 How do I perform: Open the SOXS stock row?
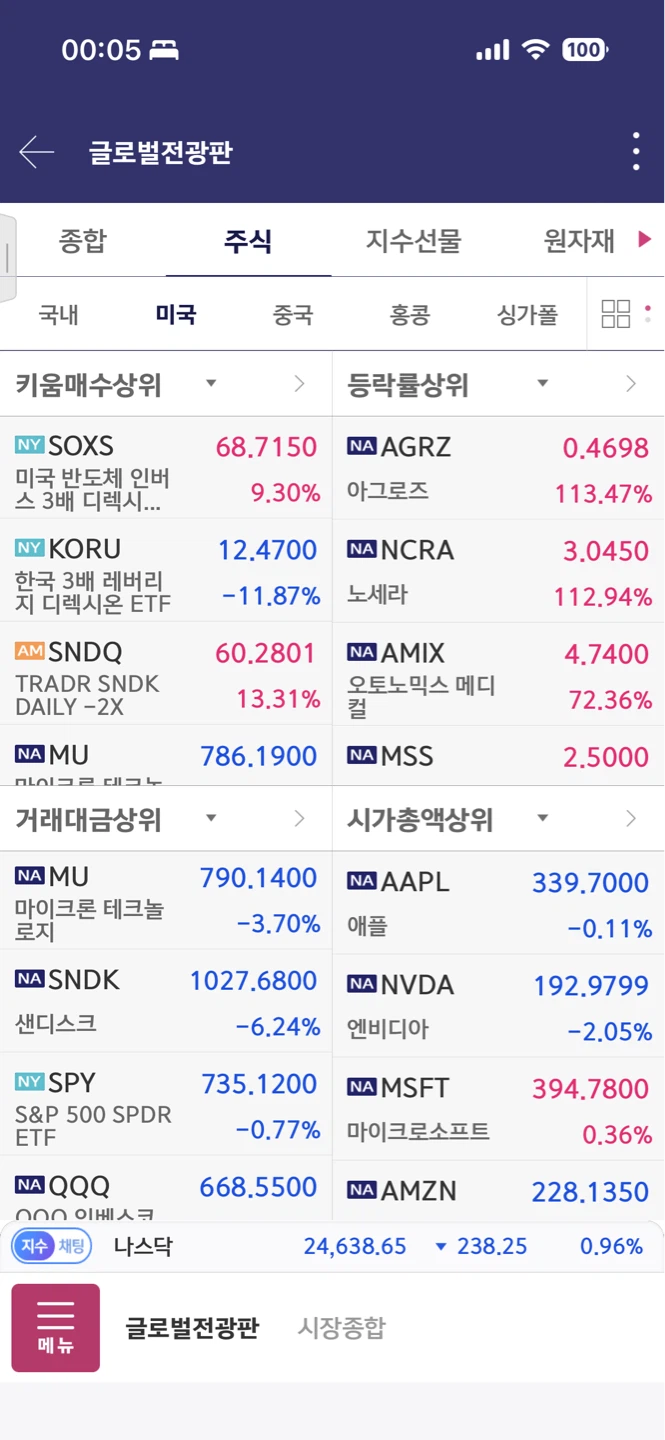pyautogui.click(x=166, y=469)
